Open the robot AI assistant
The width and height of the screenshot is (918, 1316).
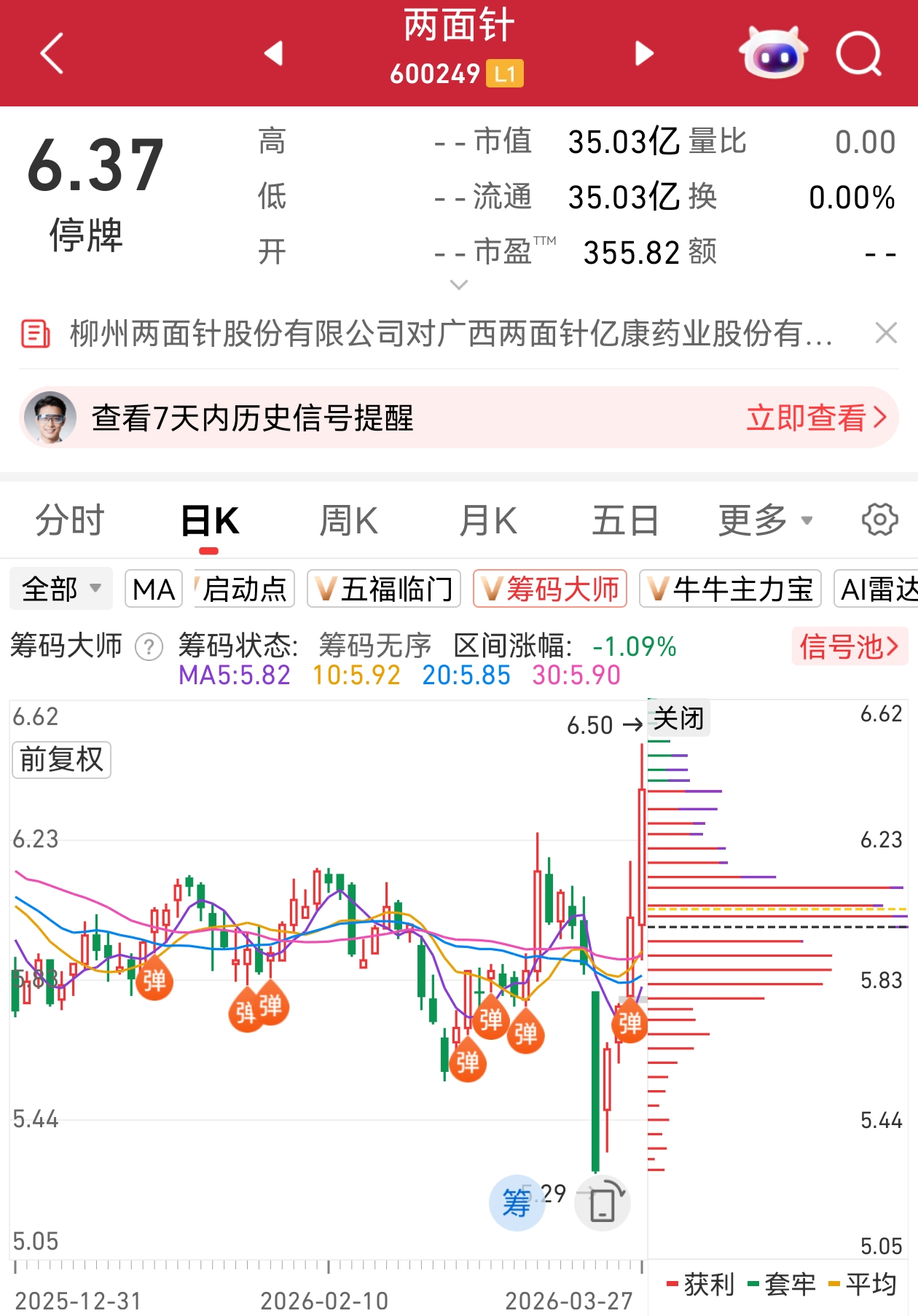(773, 52)
